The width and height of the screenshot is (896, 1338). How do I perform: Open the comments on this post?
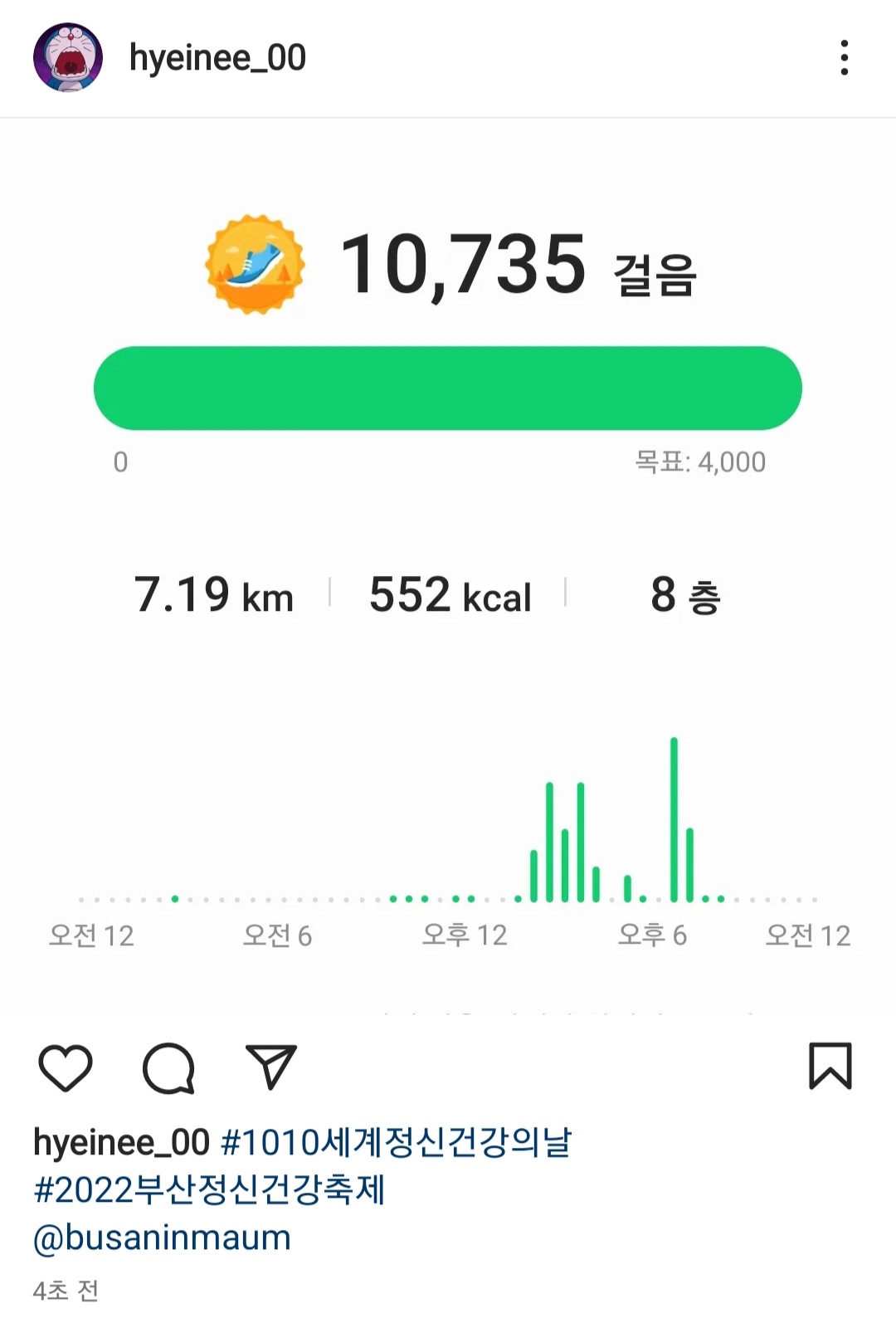[168, 1067]
